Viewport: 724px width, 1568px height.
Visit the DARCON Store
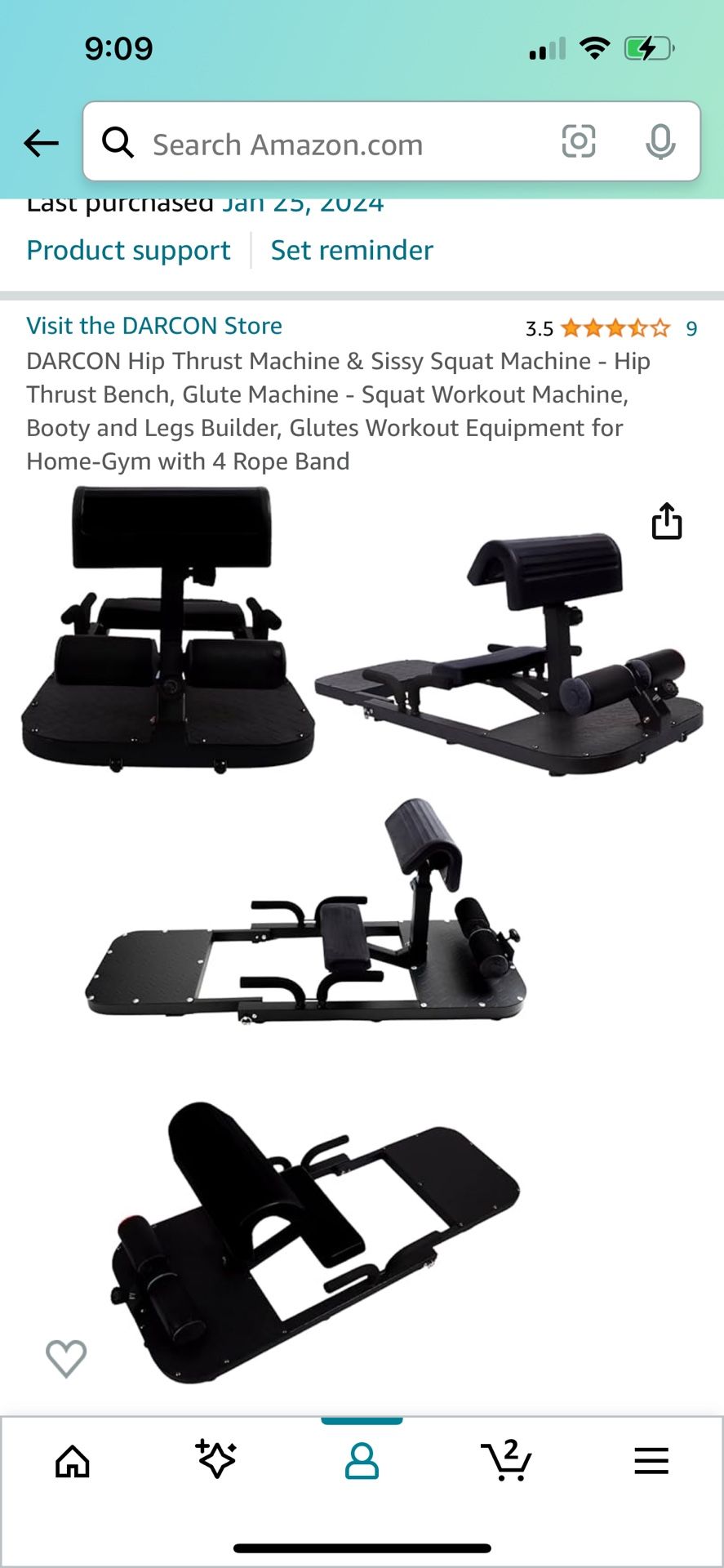tap(154, 326)
